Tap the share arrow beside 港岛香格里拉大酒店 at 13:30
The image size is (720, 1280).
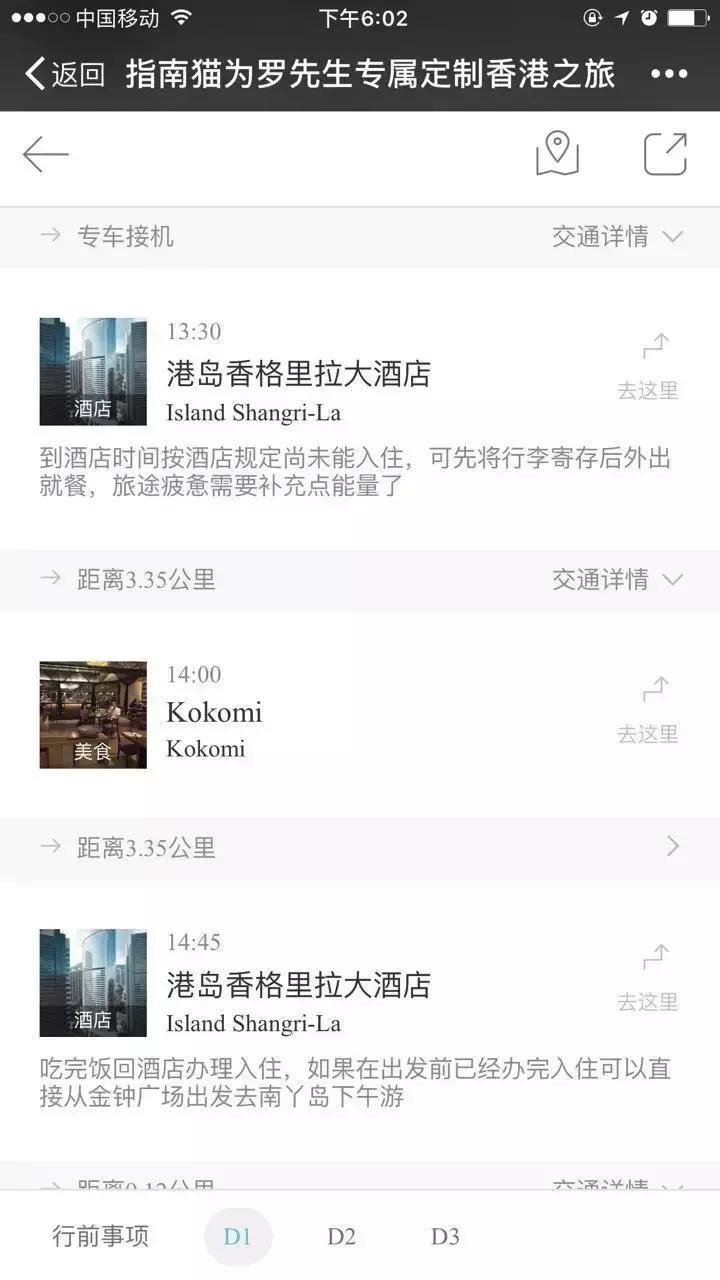pos(655,344)
